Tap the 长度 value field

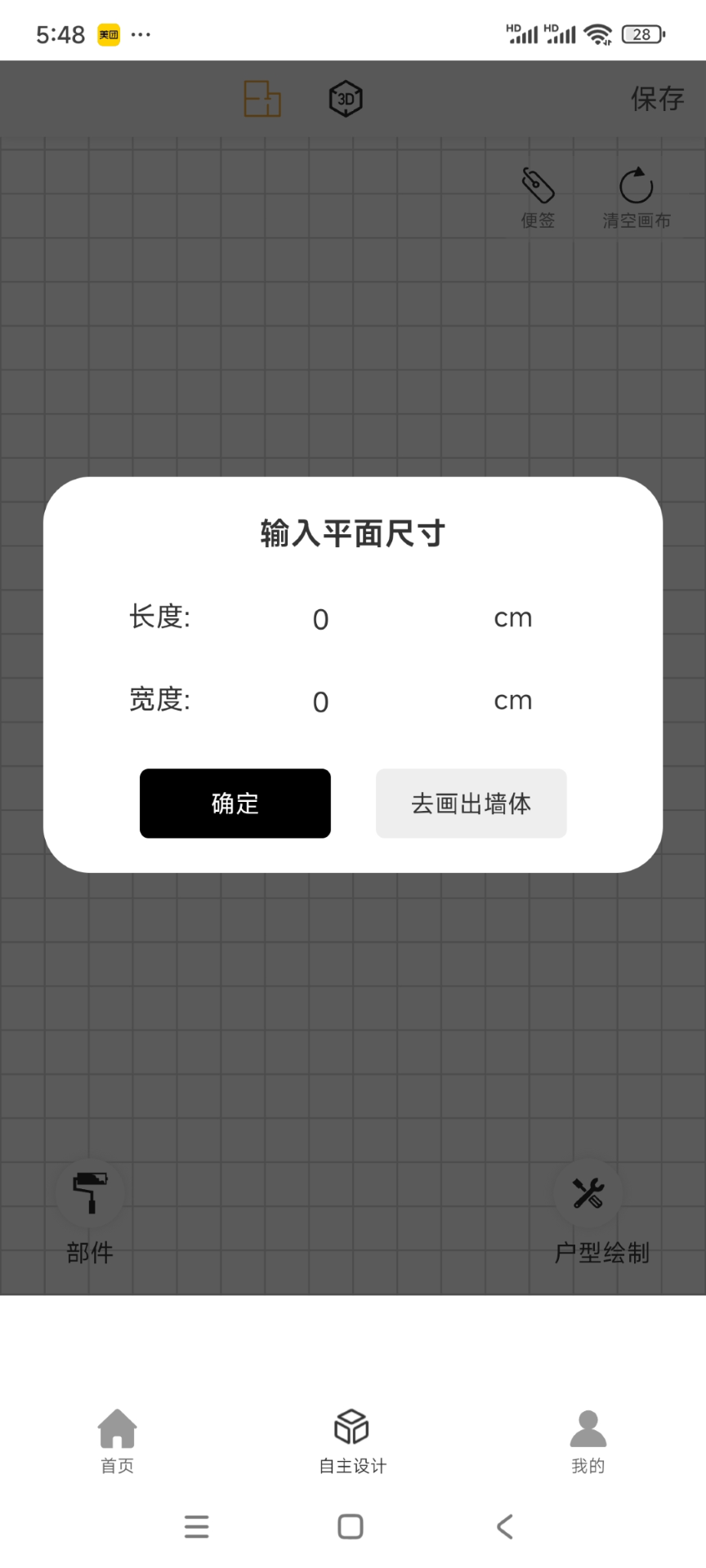pos(320,618)
